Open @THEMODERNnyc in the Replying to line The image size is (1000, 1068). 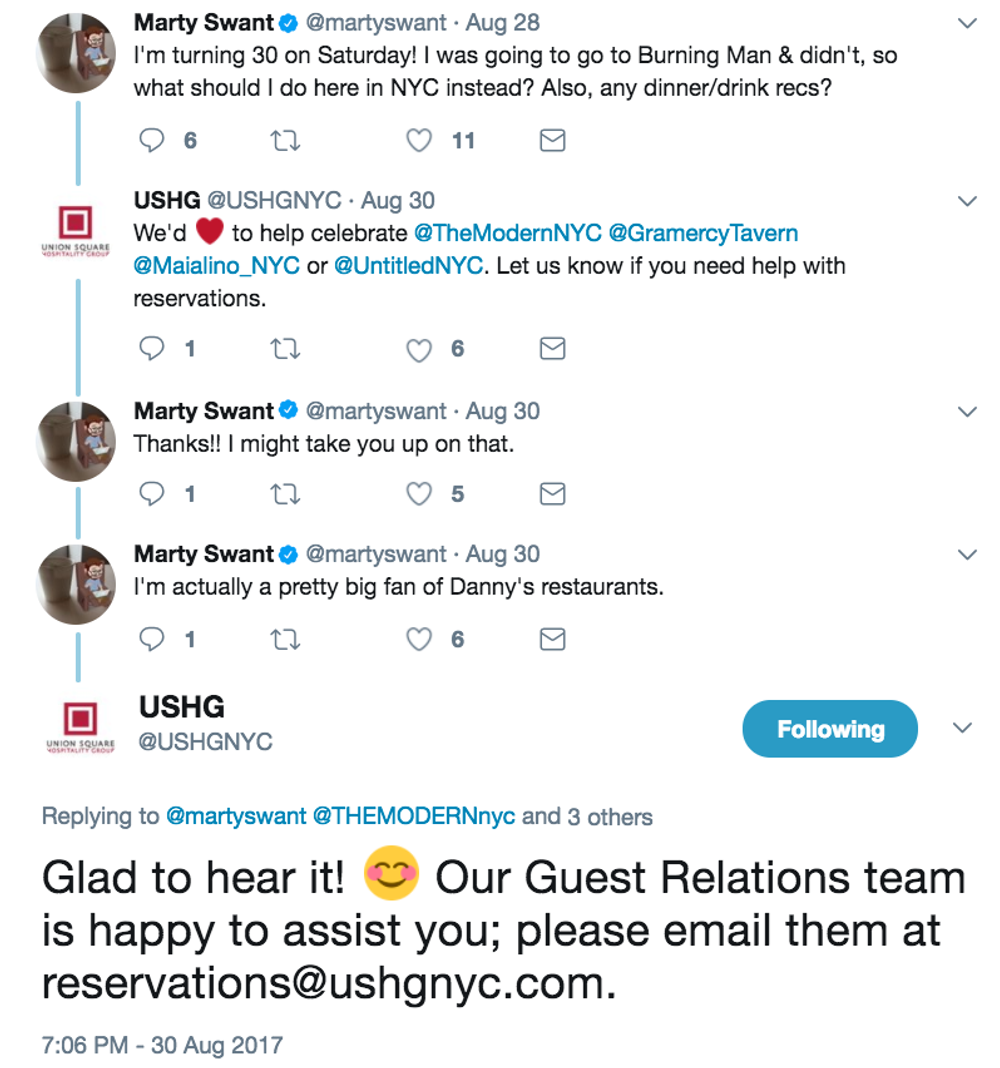[413, 816]
